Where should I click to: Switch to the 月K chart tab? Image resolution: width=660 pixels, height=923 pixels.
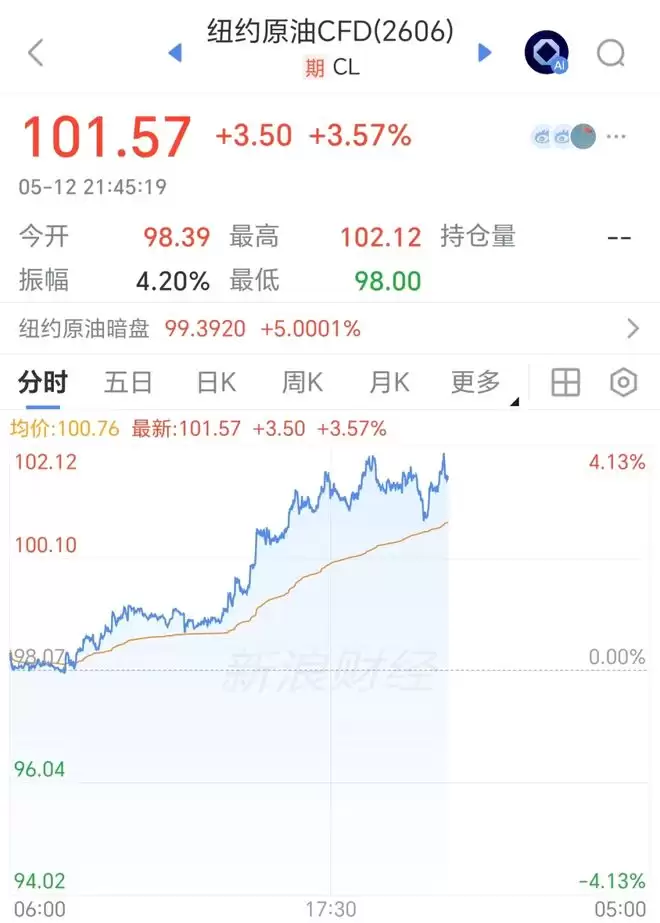click(389, 383)
